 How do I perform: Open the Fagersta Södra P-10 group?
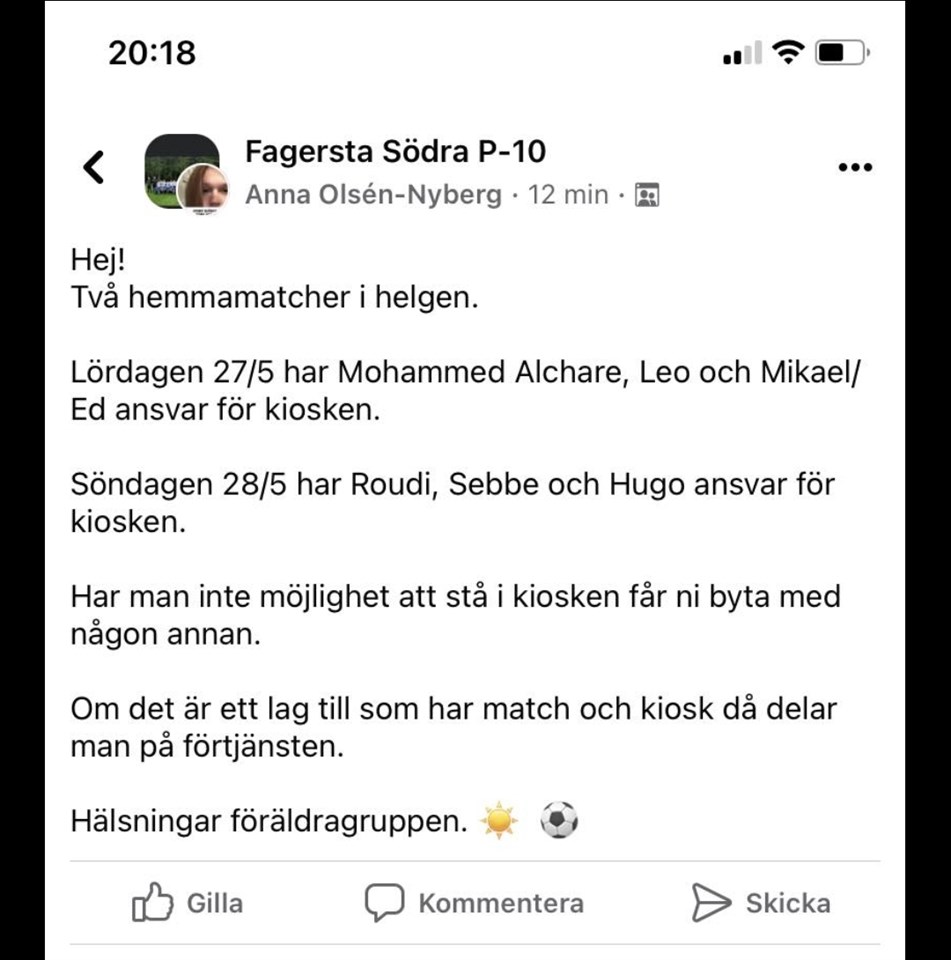[x=395, y=152]
